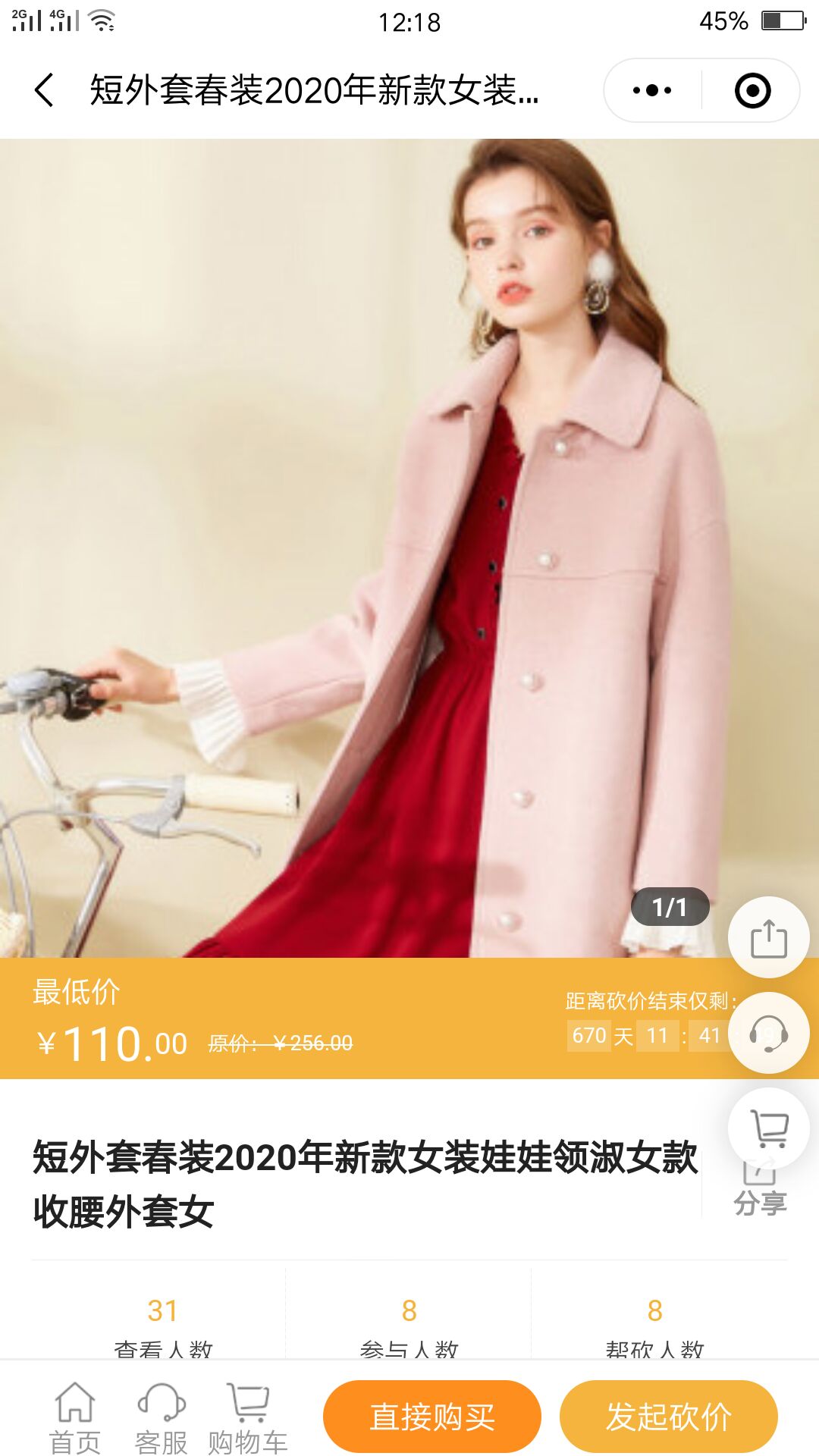Open the three-dot more options menu

pyautogui.click(x=652, y=90)
